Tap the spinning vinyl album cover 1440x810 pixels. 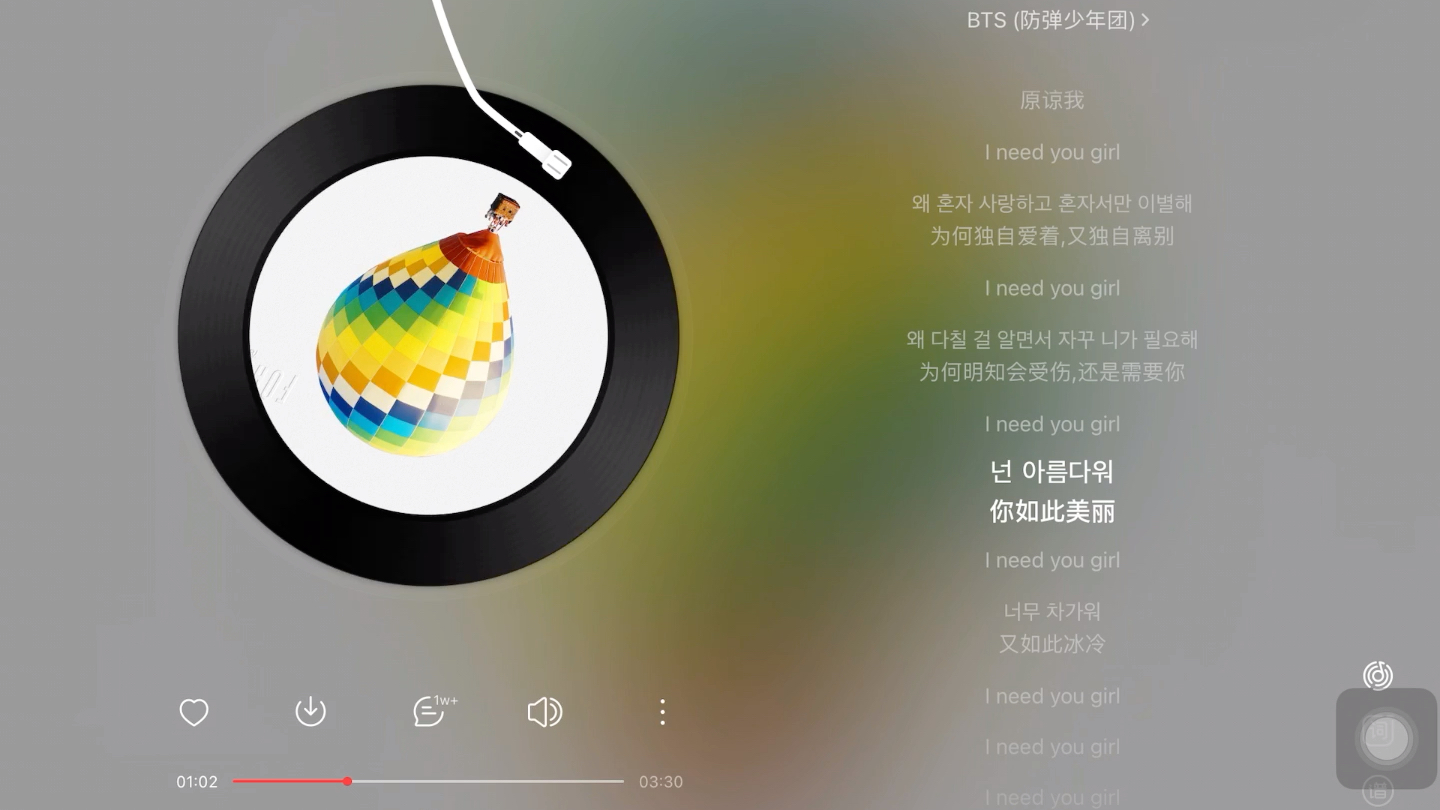(429, 336)
